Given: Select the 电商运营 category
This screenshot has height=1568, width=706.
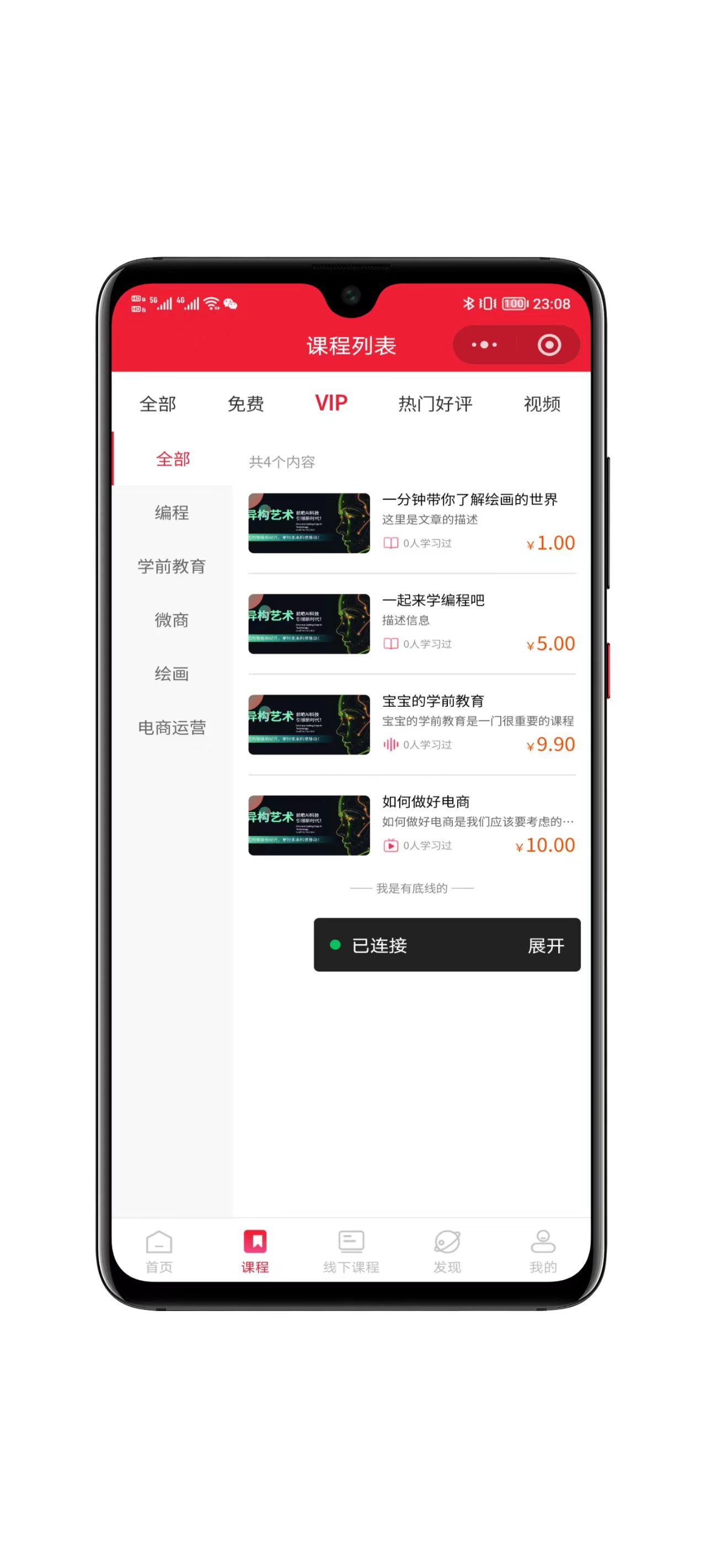Looking at the screenshot, I should pyautogui.click(x=172, y=727).
